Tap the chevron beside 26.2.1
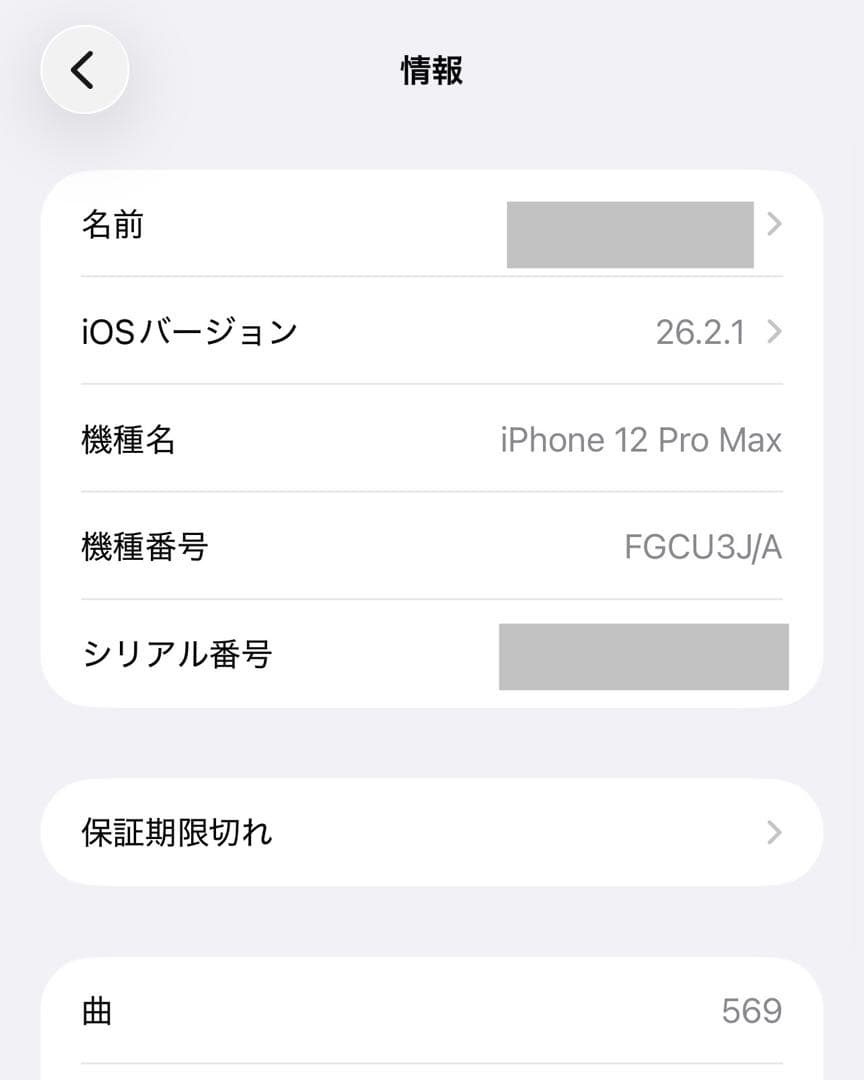The image size is (864, 1080). [773, 333]
